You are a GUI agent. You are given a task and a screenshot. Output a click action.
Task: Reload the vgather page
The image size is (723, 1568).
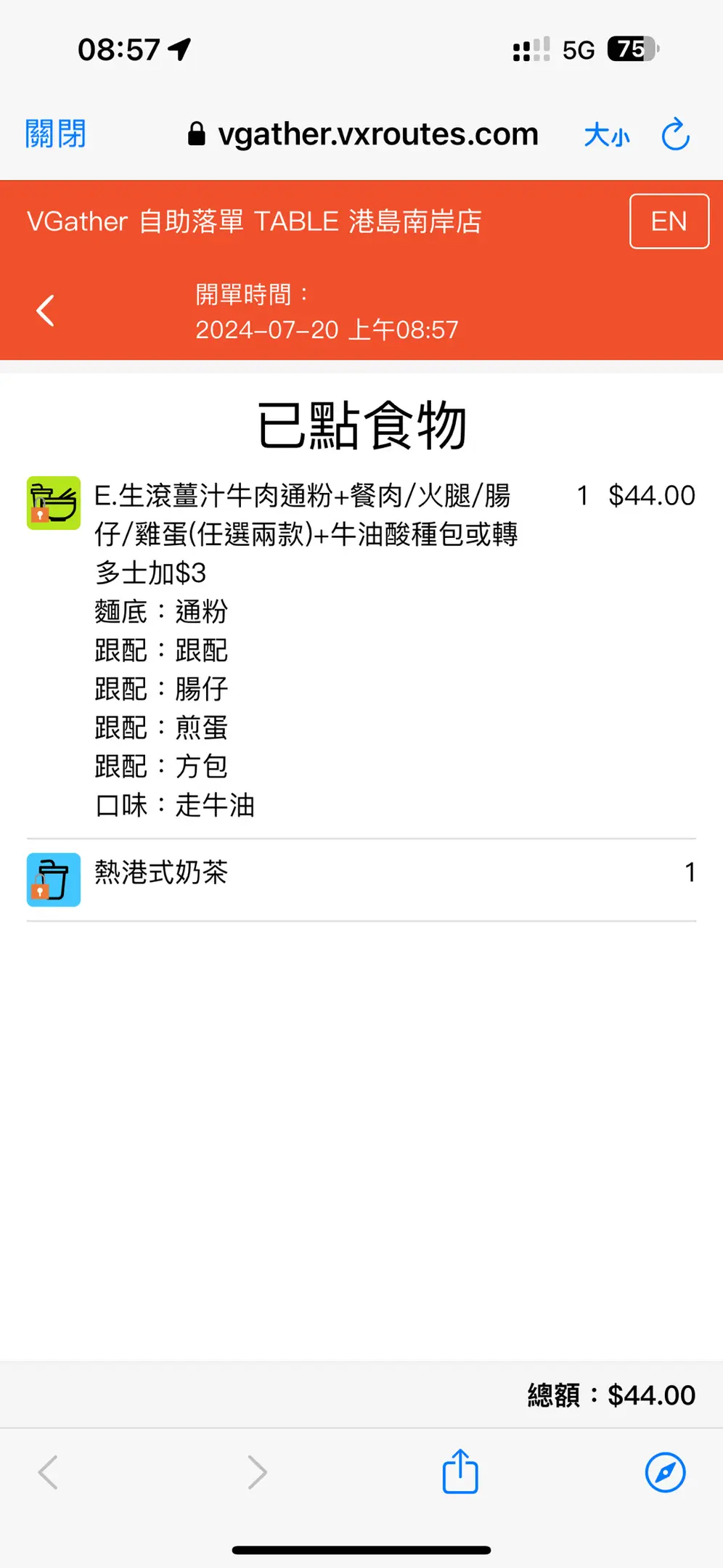(x=675, y=134)
